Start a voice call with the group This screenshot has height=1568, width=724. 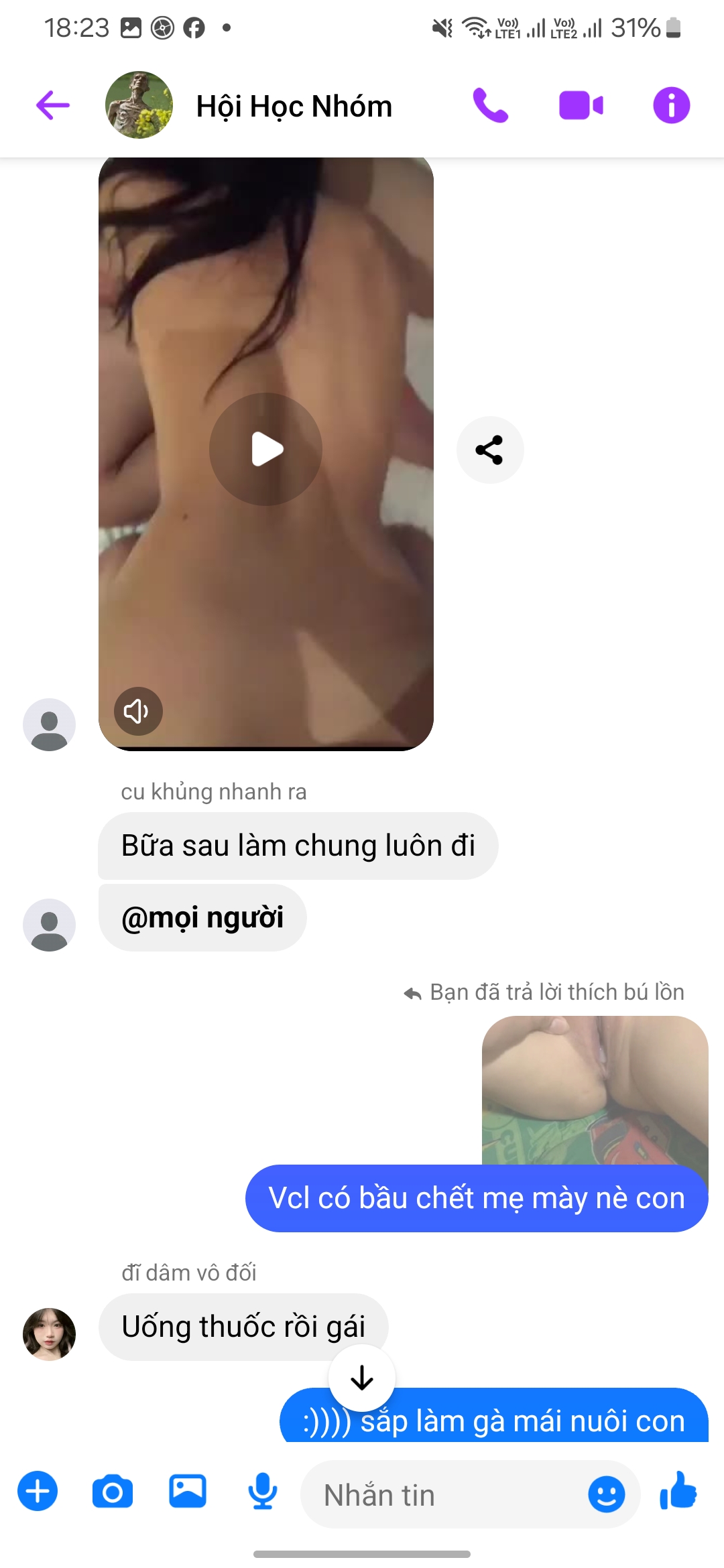pos(491,105)
